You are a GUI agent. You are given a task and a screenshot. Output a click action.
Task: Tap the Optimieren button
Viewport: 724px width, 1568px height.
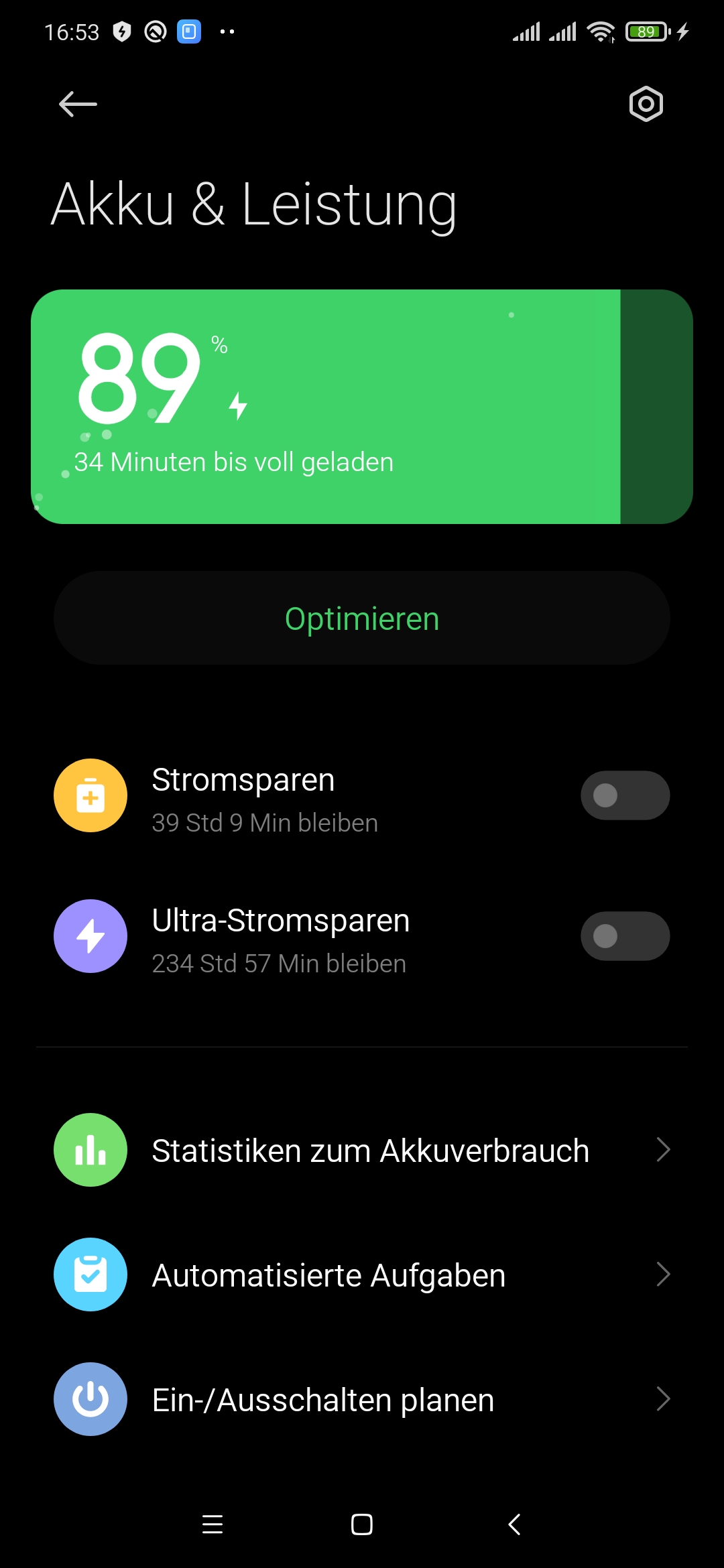362,618
